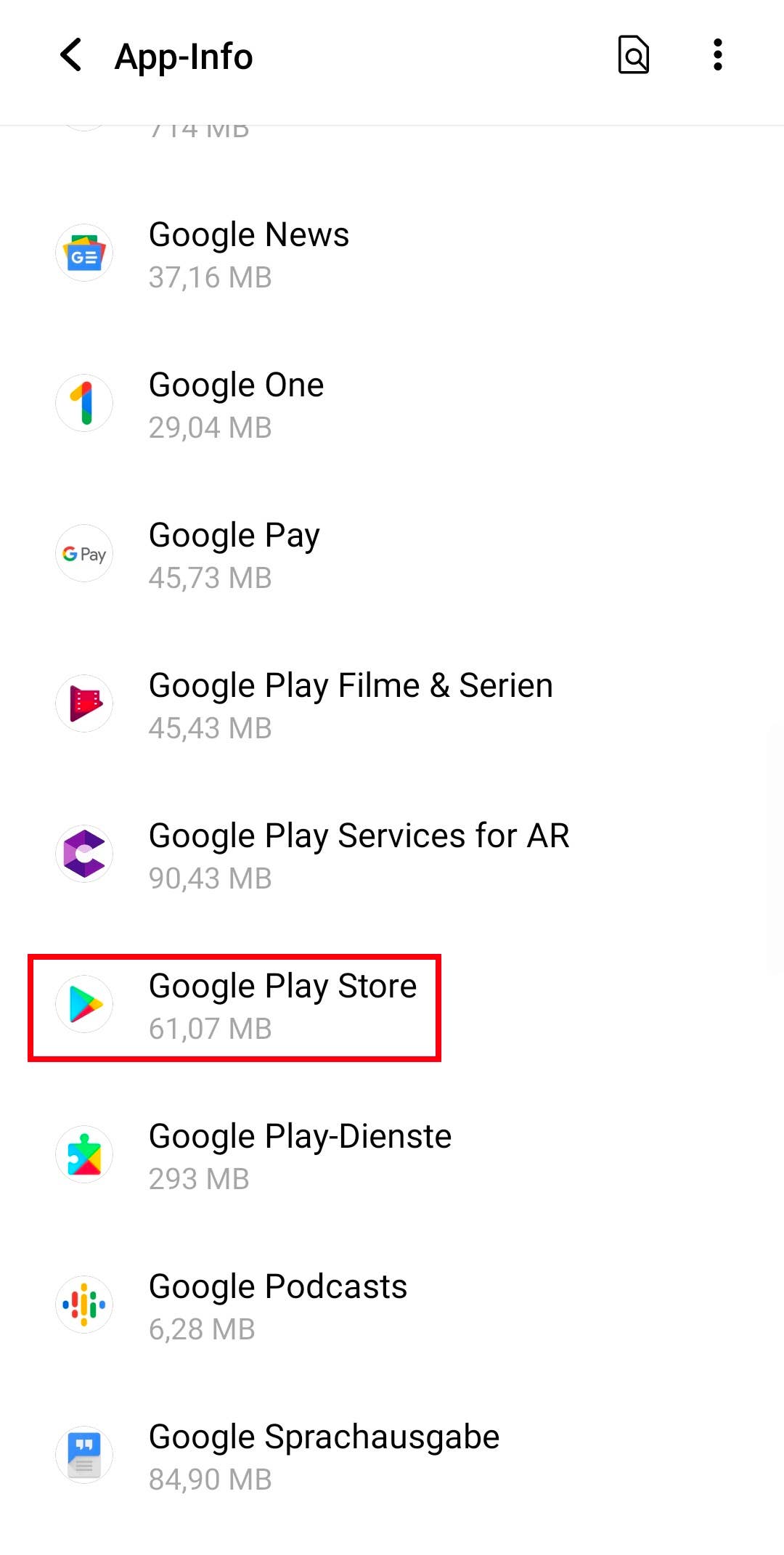Tap the Google Sprachausgabe app icon
Screen dimensions: 784x1555
(x=84, y=1454)
